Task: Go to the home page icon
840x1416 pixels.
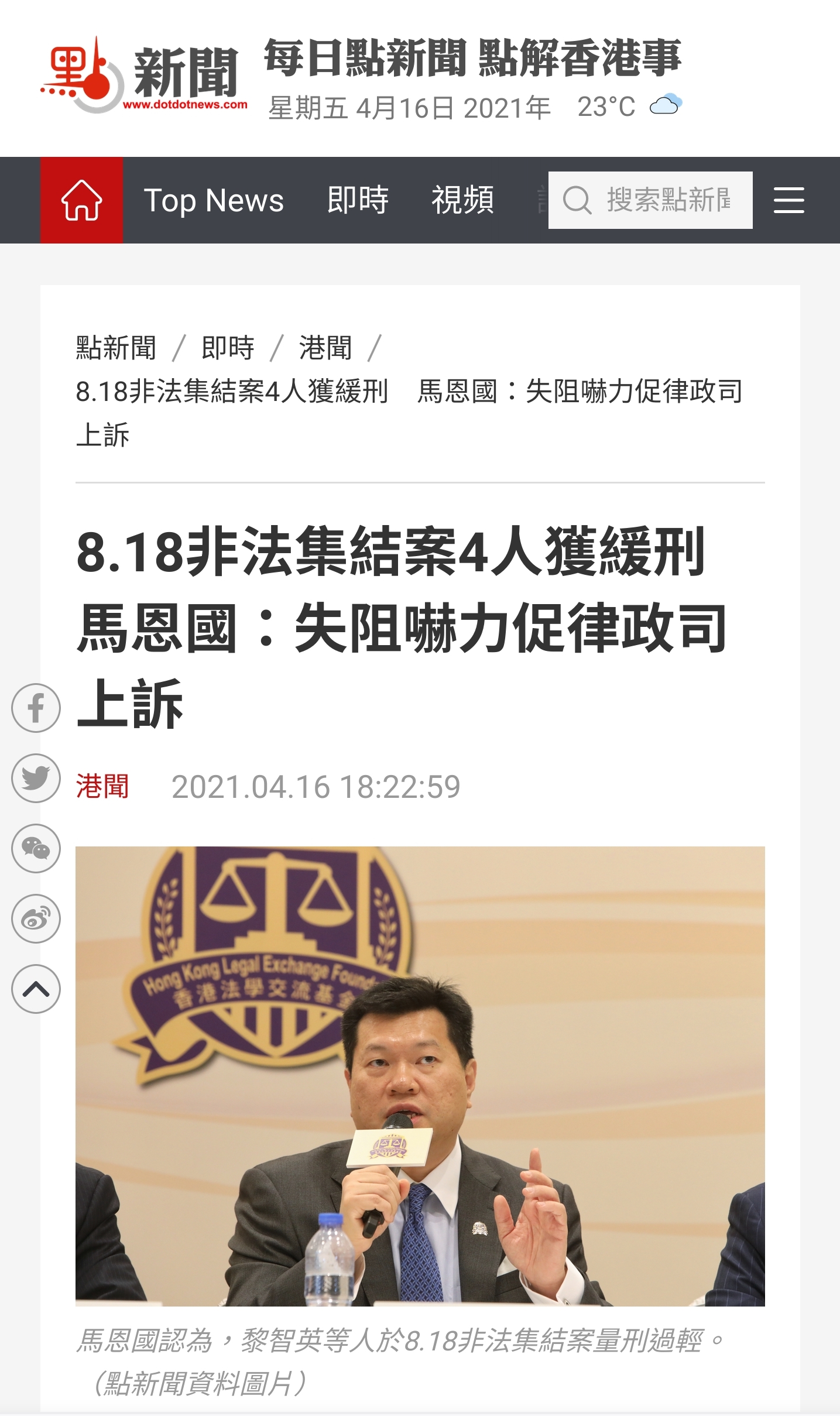Action: (x=81, y=200)
